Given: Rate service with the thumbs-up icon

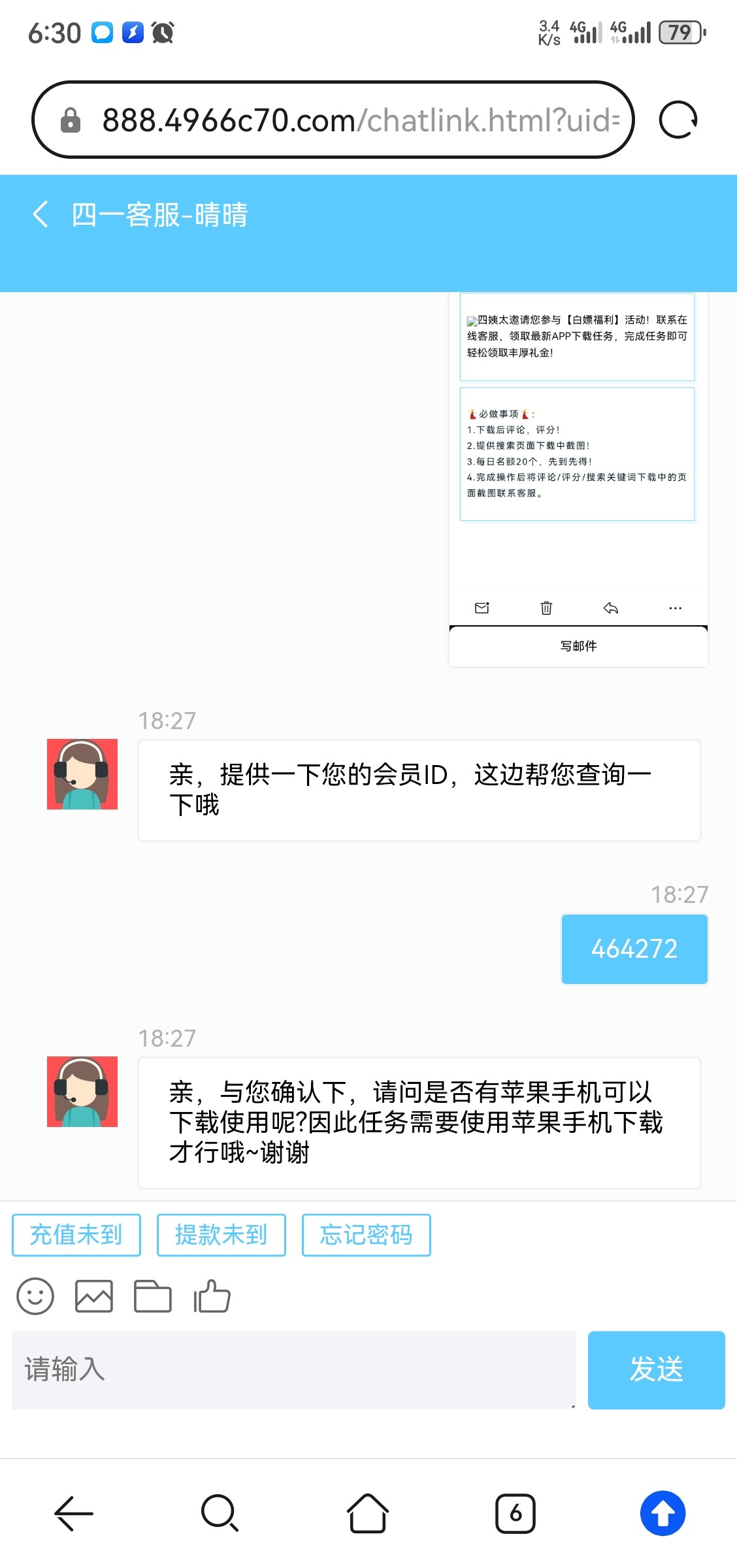Looking at the screenshot, I should click(x=212, y=1296).
